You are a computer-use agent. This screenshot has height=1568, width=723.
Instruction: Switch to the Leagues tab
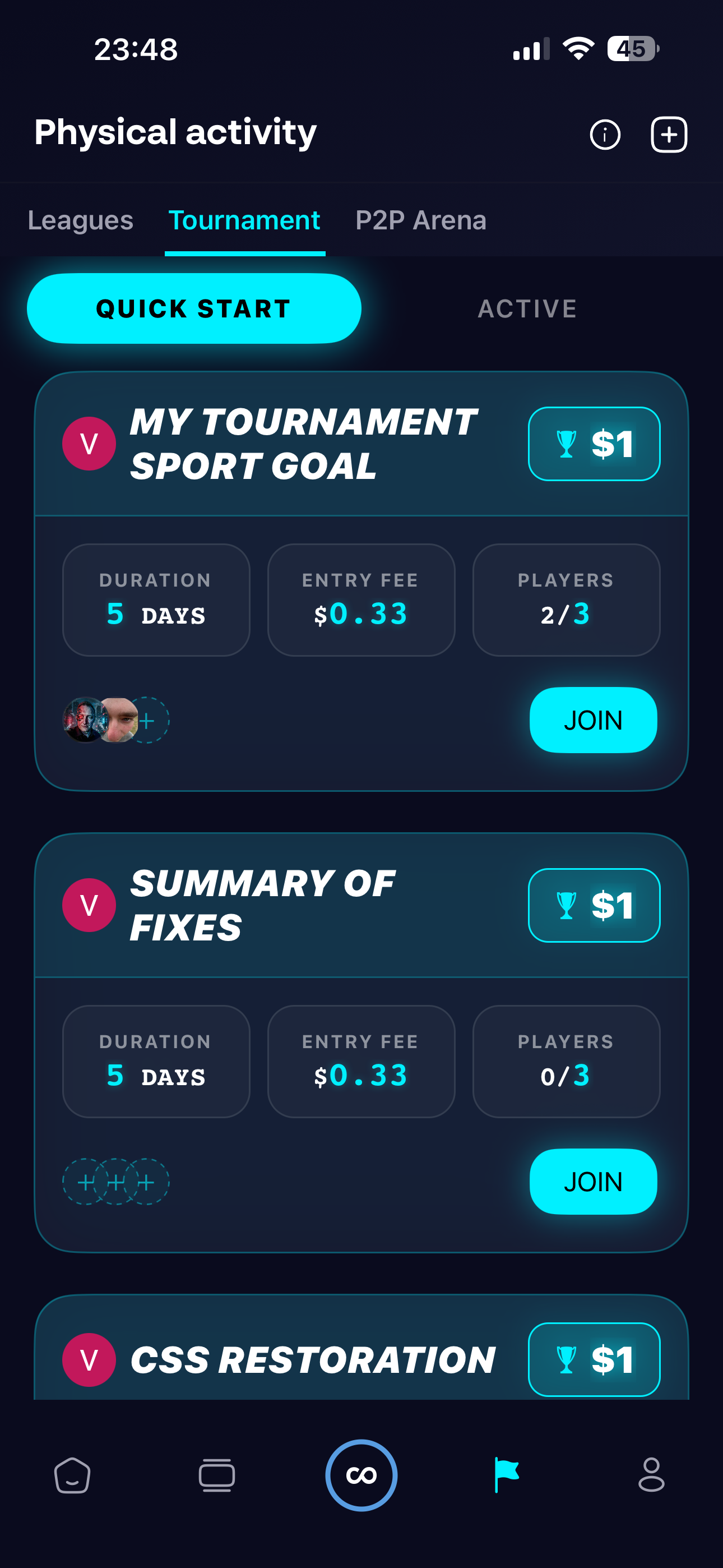click(x=80, y=220)
